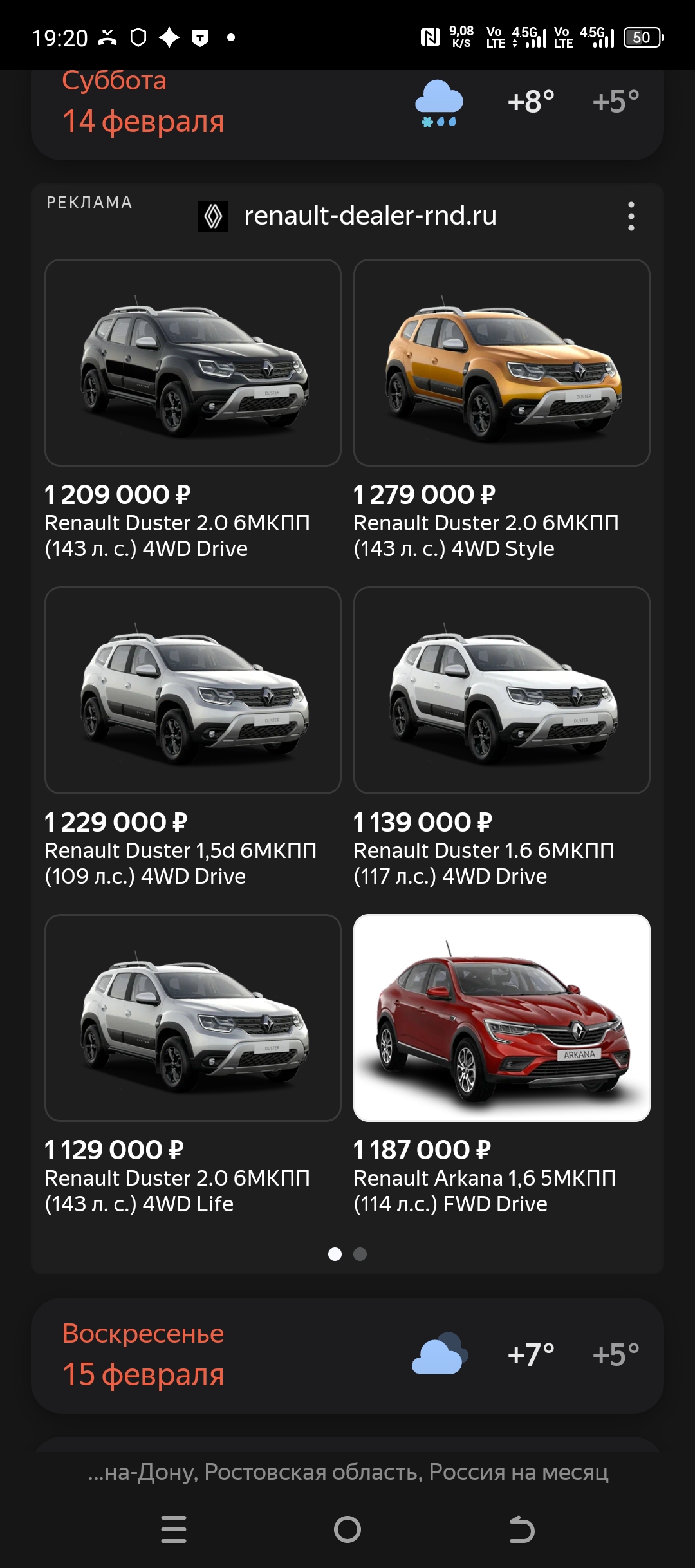
Task: Open the orange Duster 2.0 4WD Style card
Action: coord(501,363)
